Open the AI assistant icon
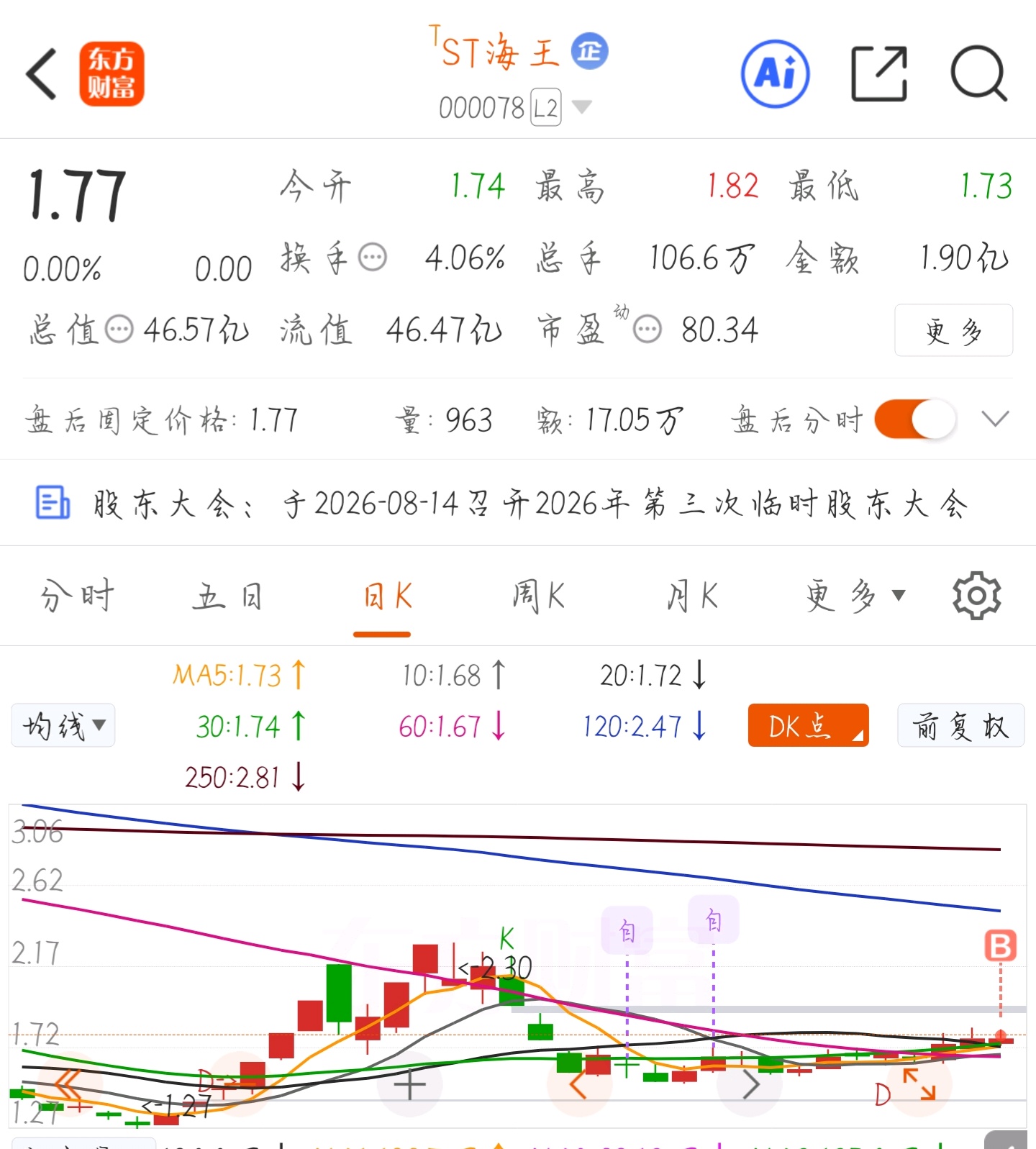Viewport: 1036px width, 1149px height. tap(775, 74)
